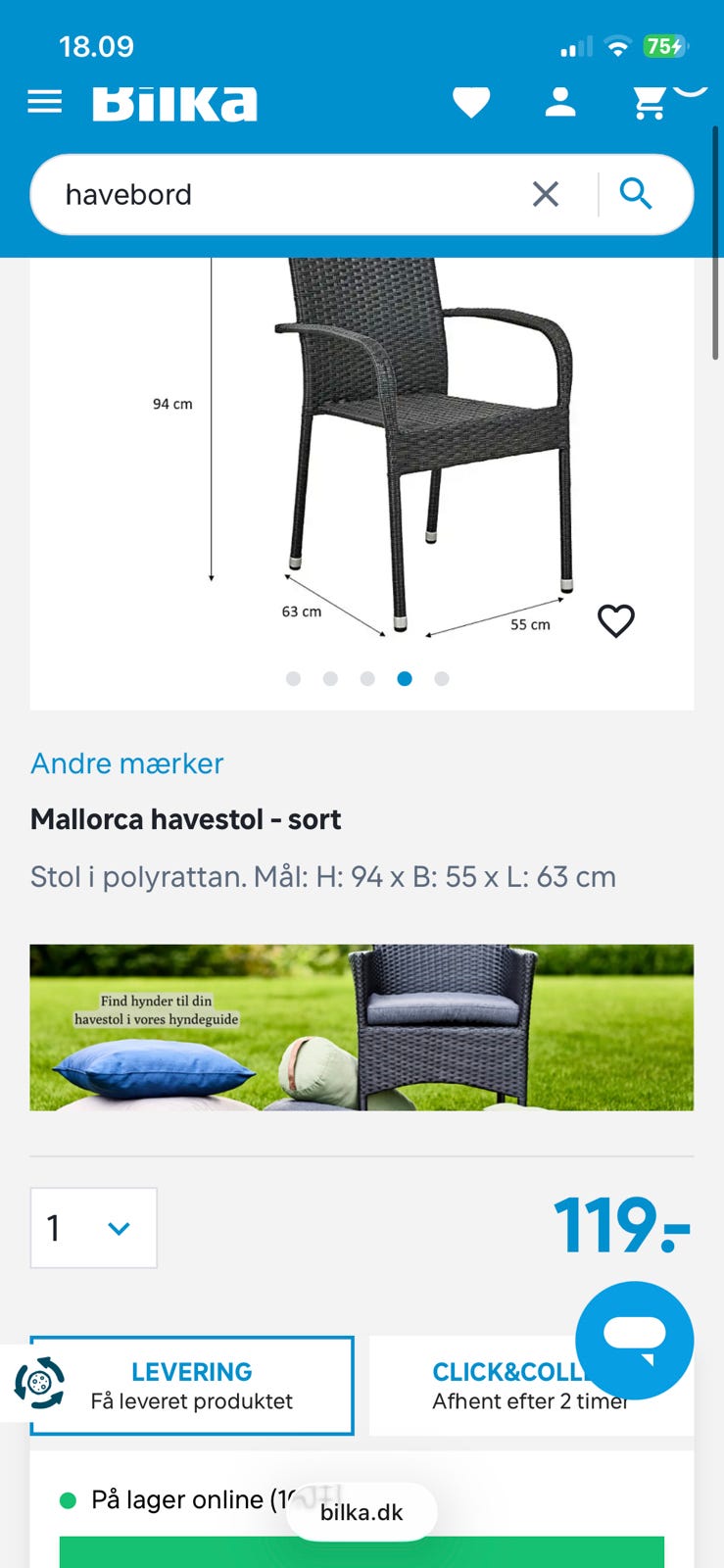Open the user account profile icon
Image resolution: width=724 pixels, height=1568 pixels.
[x=559, y=101]
